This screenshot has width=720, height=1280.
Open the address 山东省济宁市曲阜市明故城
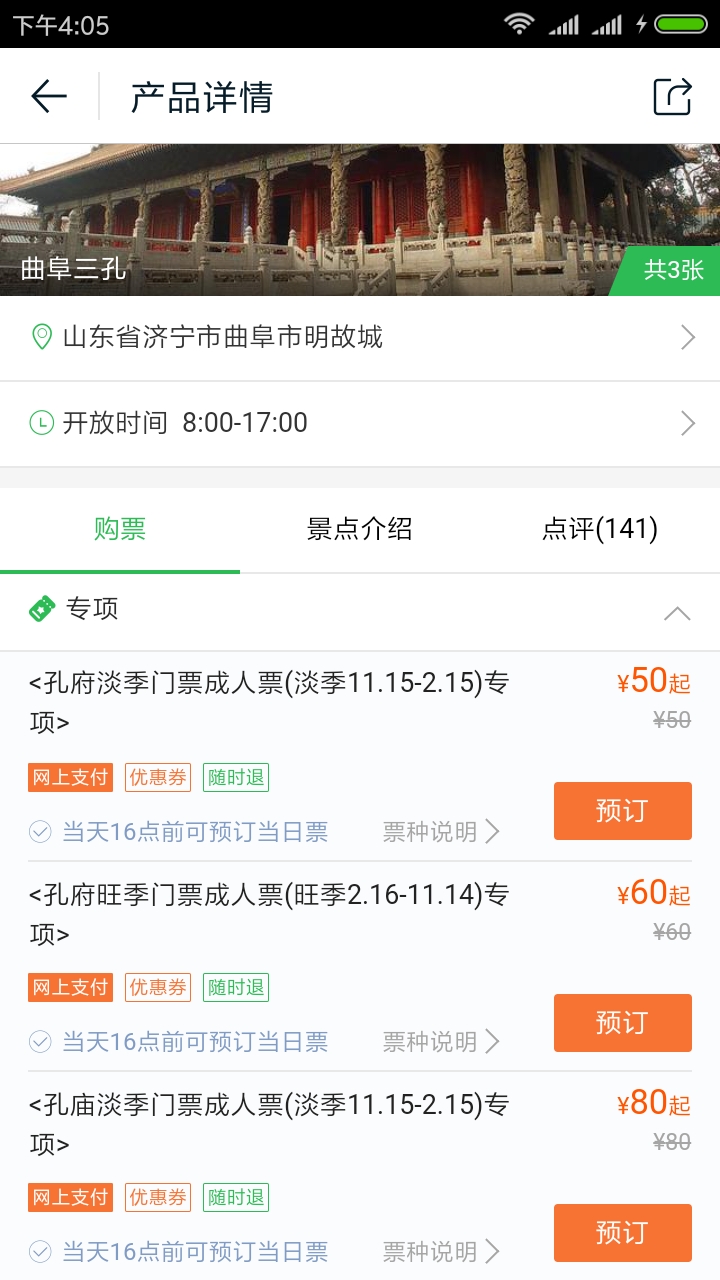(360, 338)
